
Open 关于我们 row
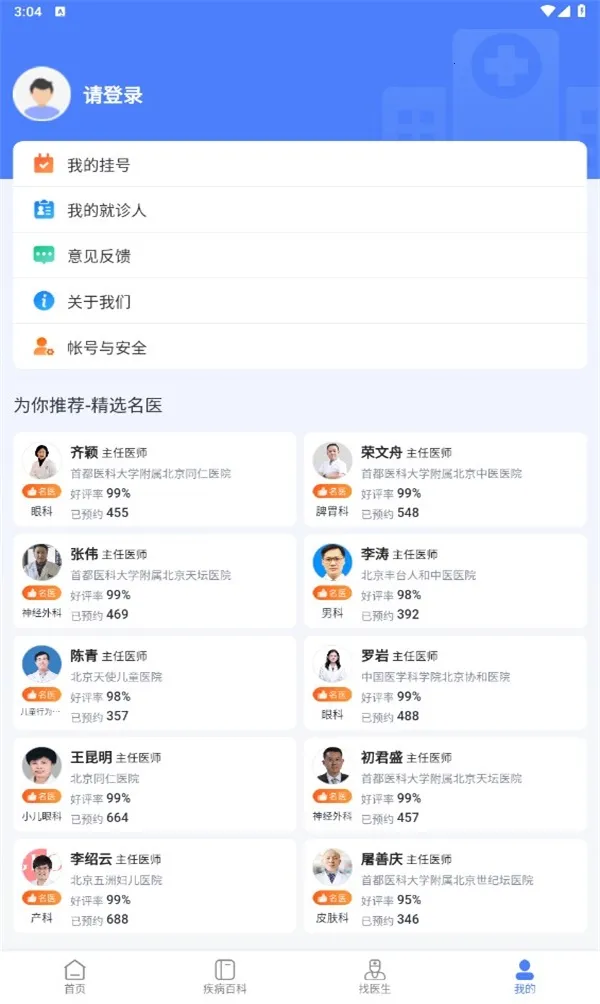pyautogui.click(x=299, y=301)
